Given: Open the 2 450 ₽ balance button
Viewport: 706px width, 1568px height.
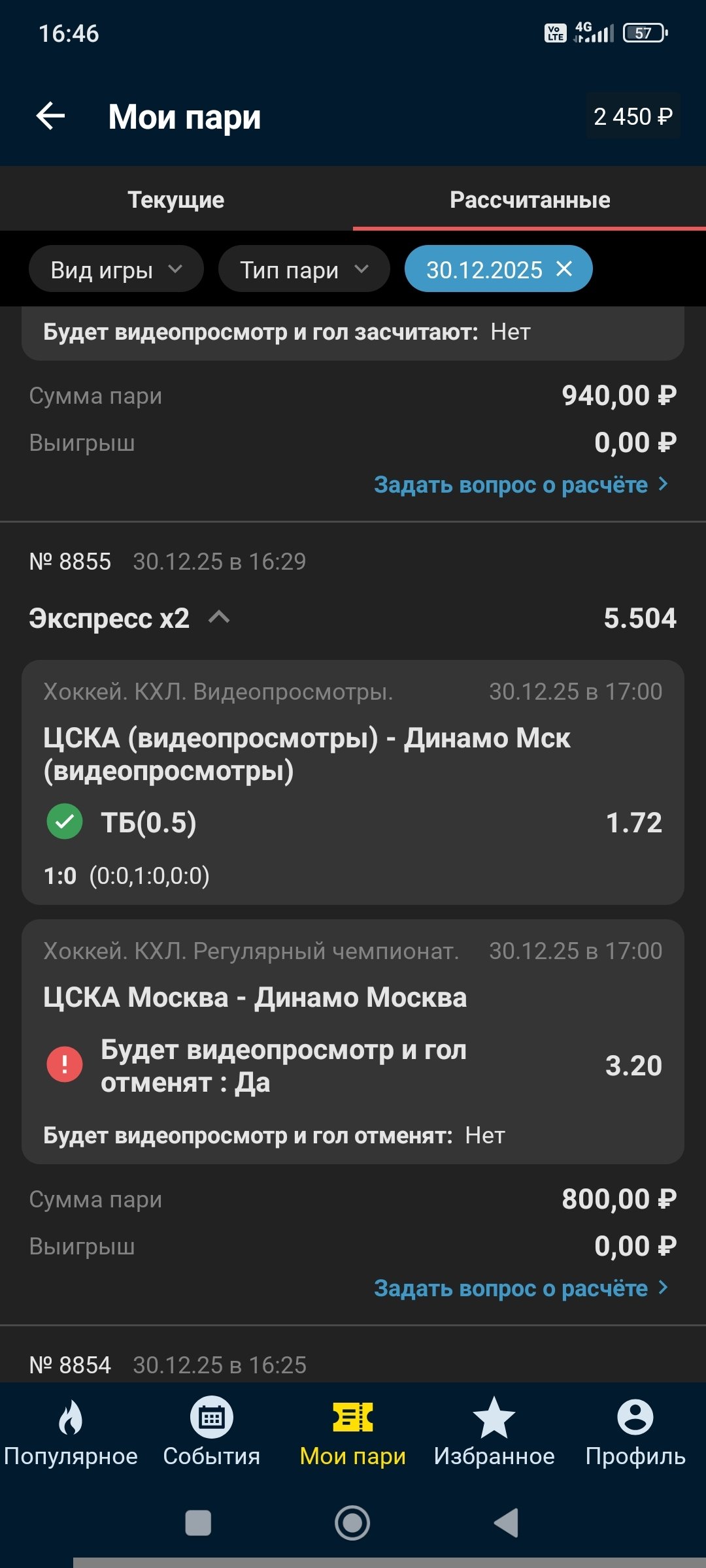Looking at the screenshot, I should [633, 117].
